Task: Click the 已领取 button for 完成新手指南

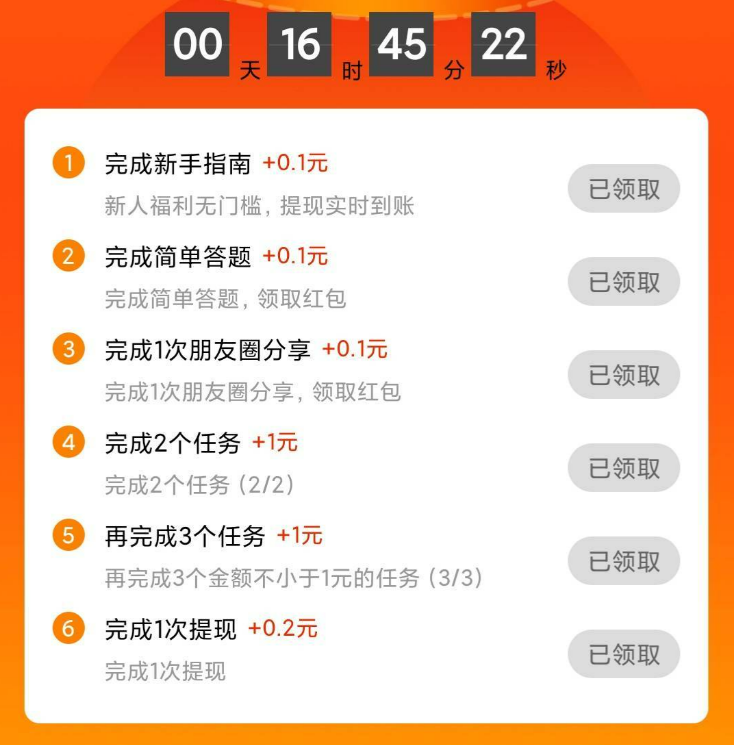Action: [623, 189]
